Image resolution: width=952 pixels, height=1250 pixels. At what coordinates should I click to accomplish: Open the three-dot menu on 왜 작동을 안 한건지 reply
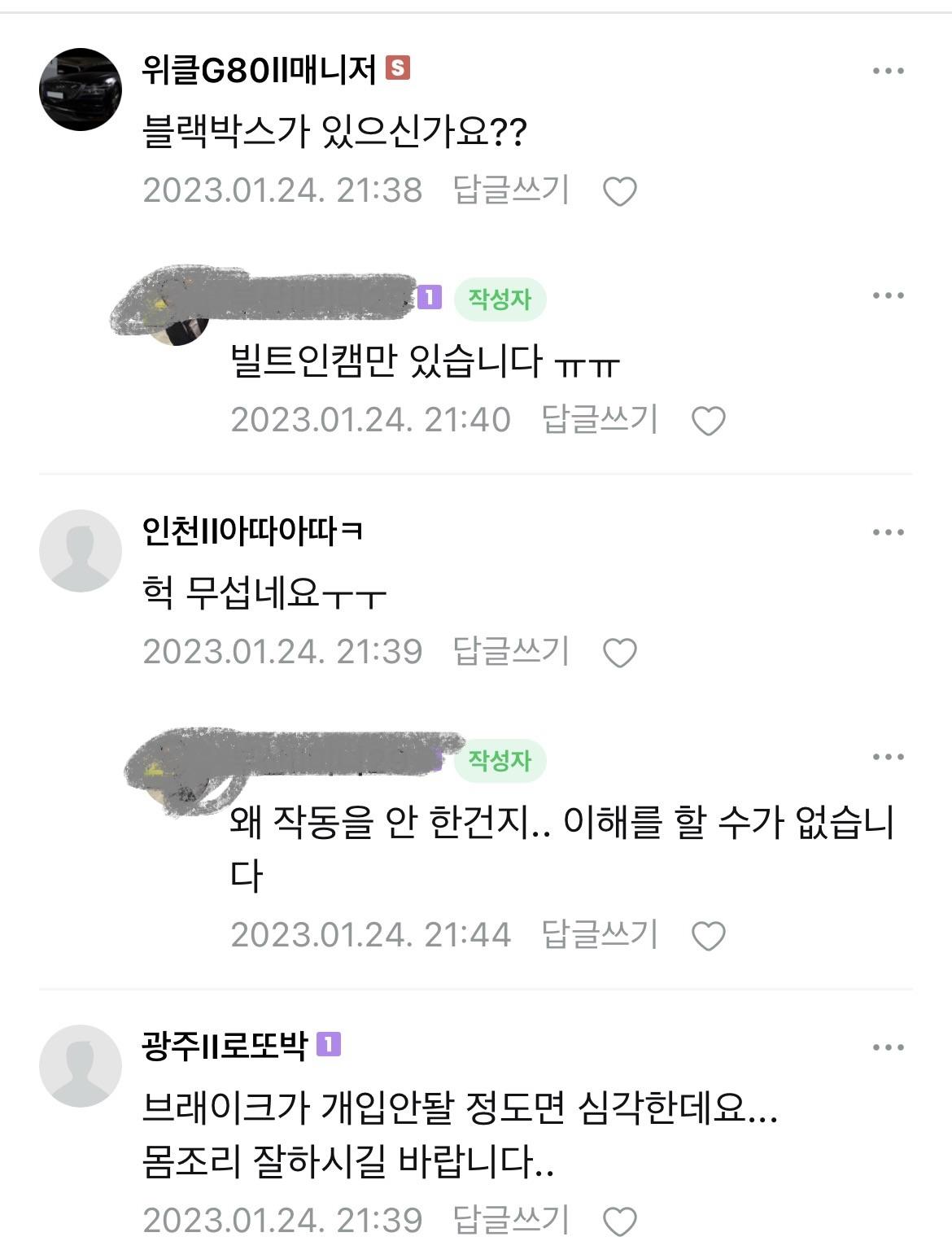(888, 757)
